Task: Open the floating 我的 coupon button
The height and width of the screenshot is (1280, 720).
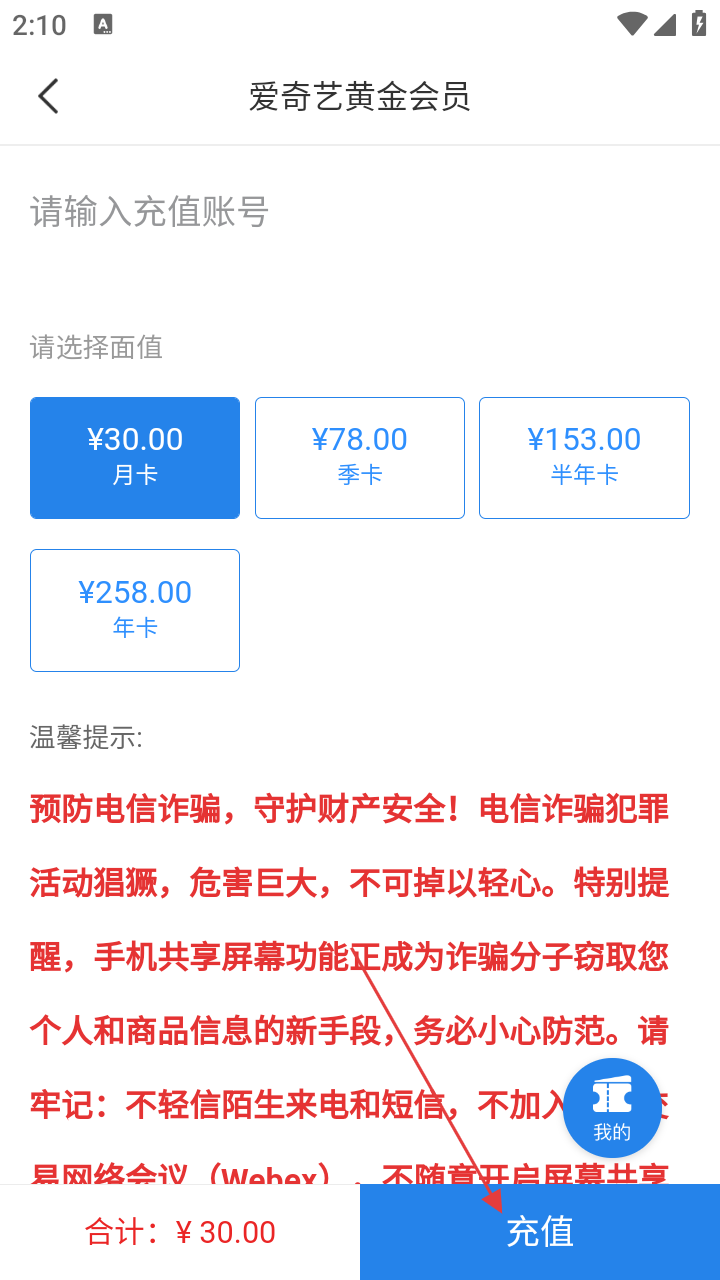Action: click(x=612, y=1108)
